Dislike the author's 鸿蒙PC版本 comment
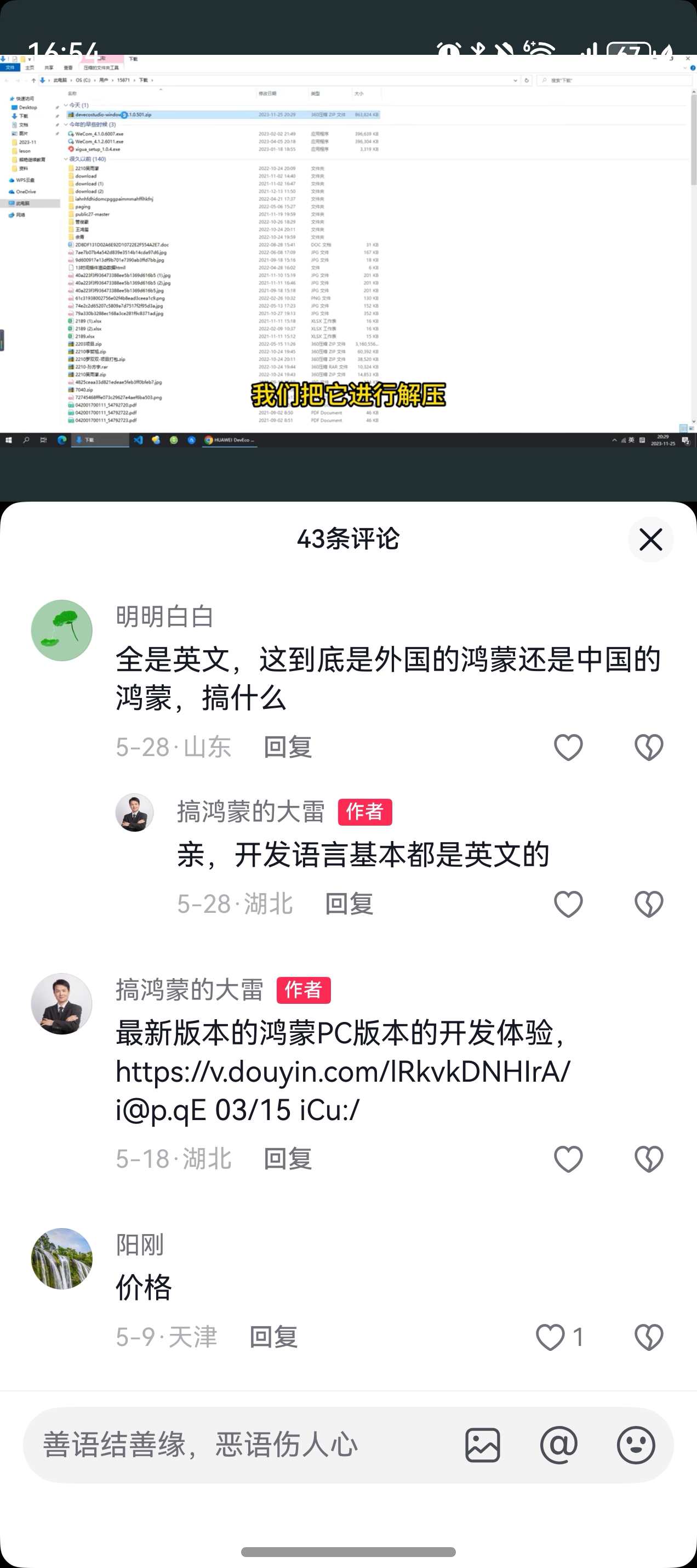The width and height of the screenshot is (697, 1568). 649,1158
